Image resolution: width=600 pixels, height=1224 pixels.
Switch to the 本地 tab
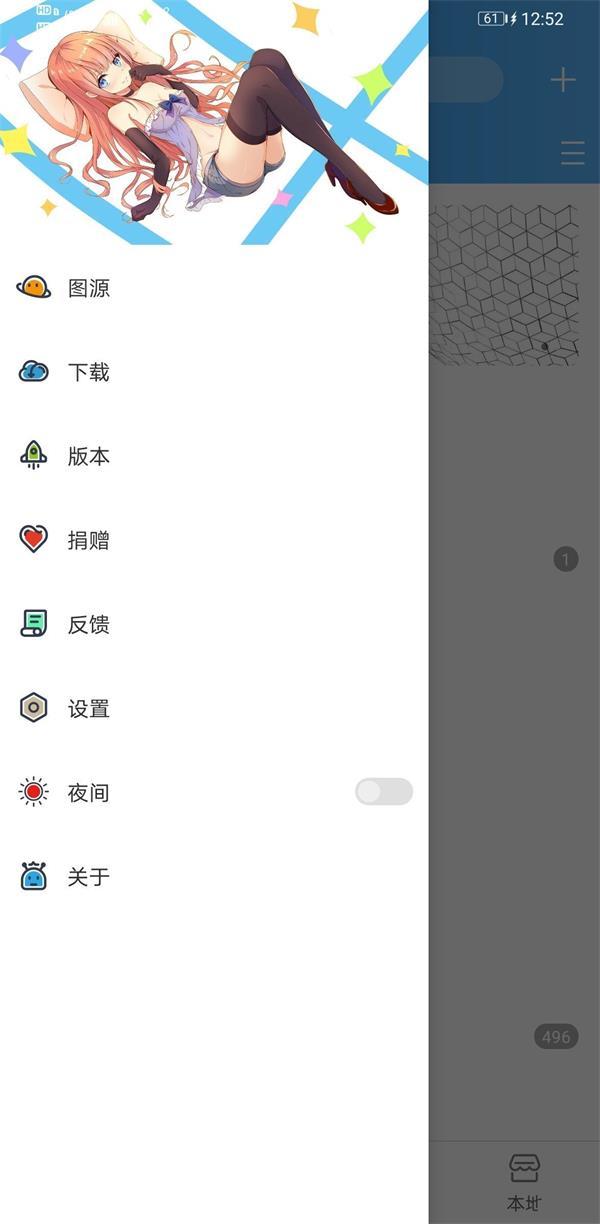pyautogui.click(x=524, y=1182)
